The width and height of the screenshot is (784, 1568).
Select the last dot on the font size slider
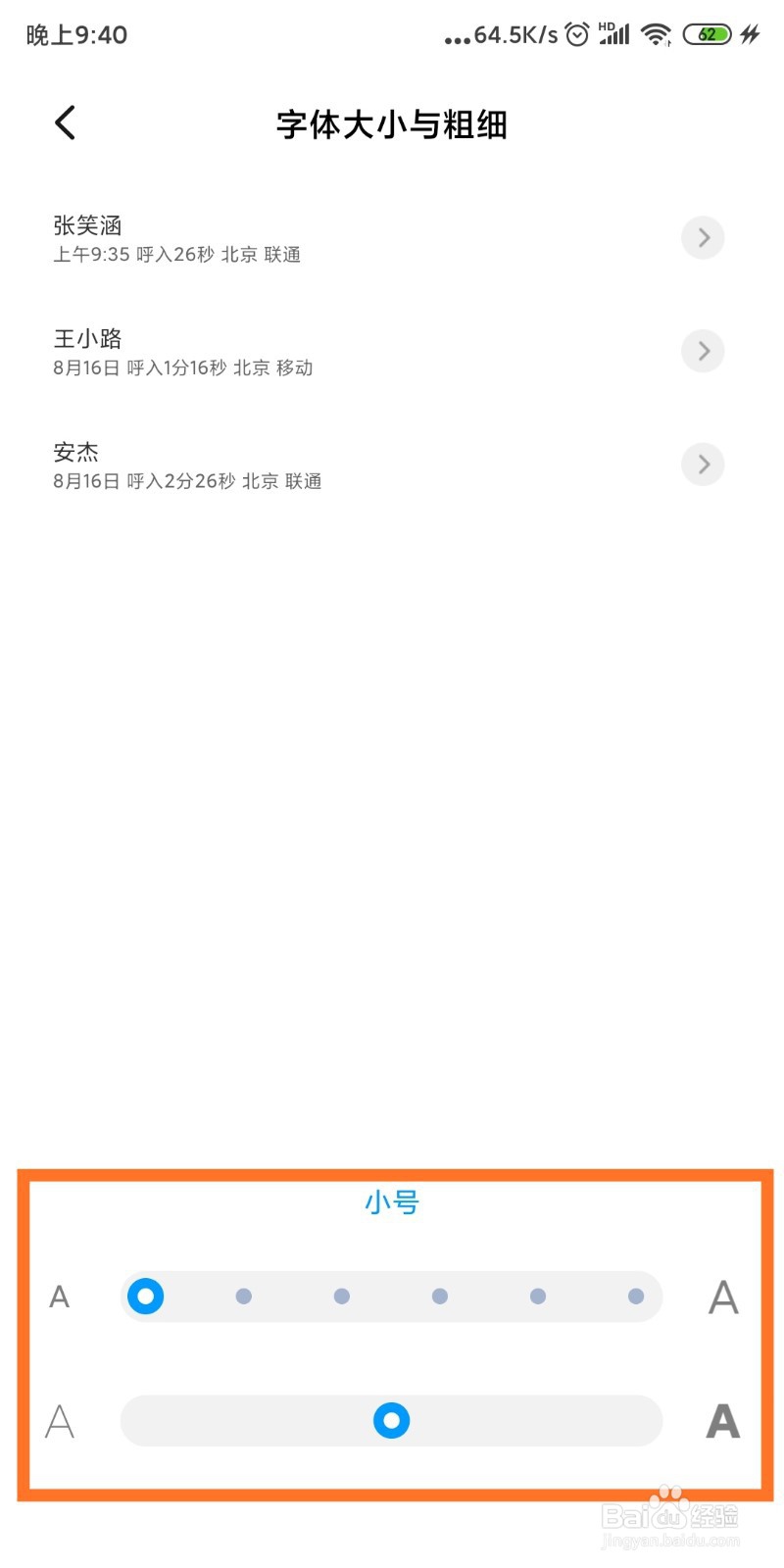(637, 1296)
